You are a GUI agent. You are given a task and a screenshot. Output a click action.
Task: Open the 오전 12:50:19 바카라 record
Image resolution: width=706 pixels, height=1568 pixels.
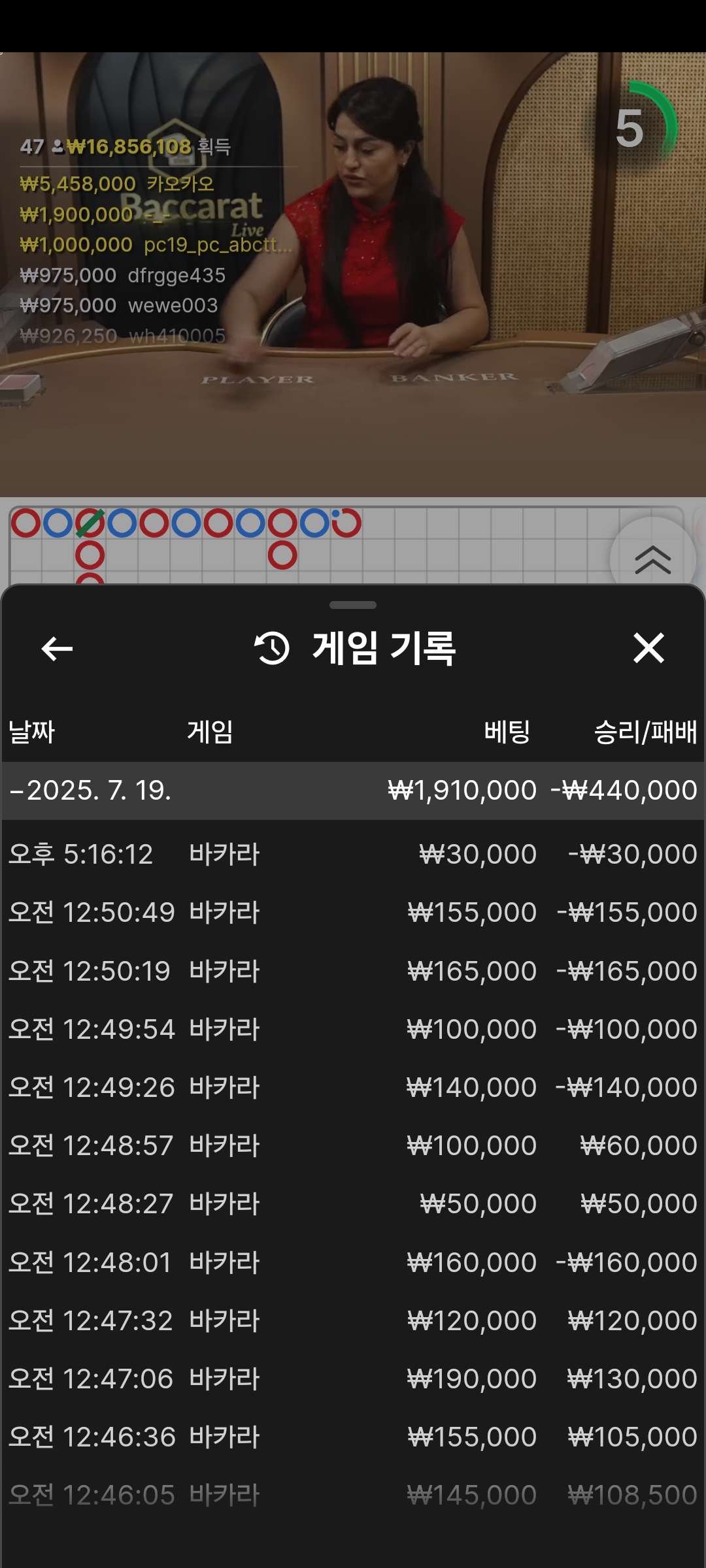[x=353, y=971]
